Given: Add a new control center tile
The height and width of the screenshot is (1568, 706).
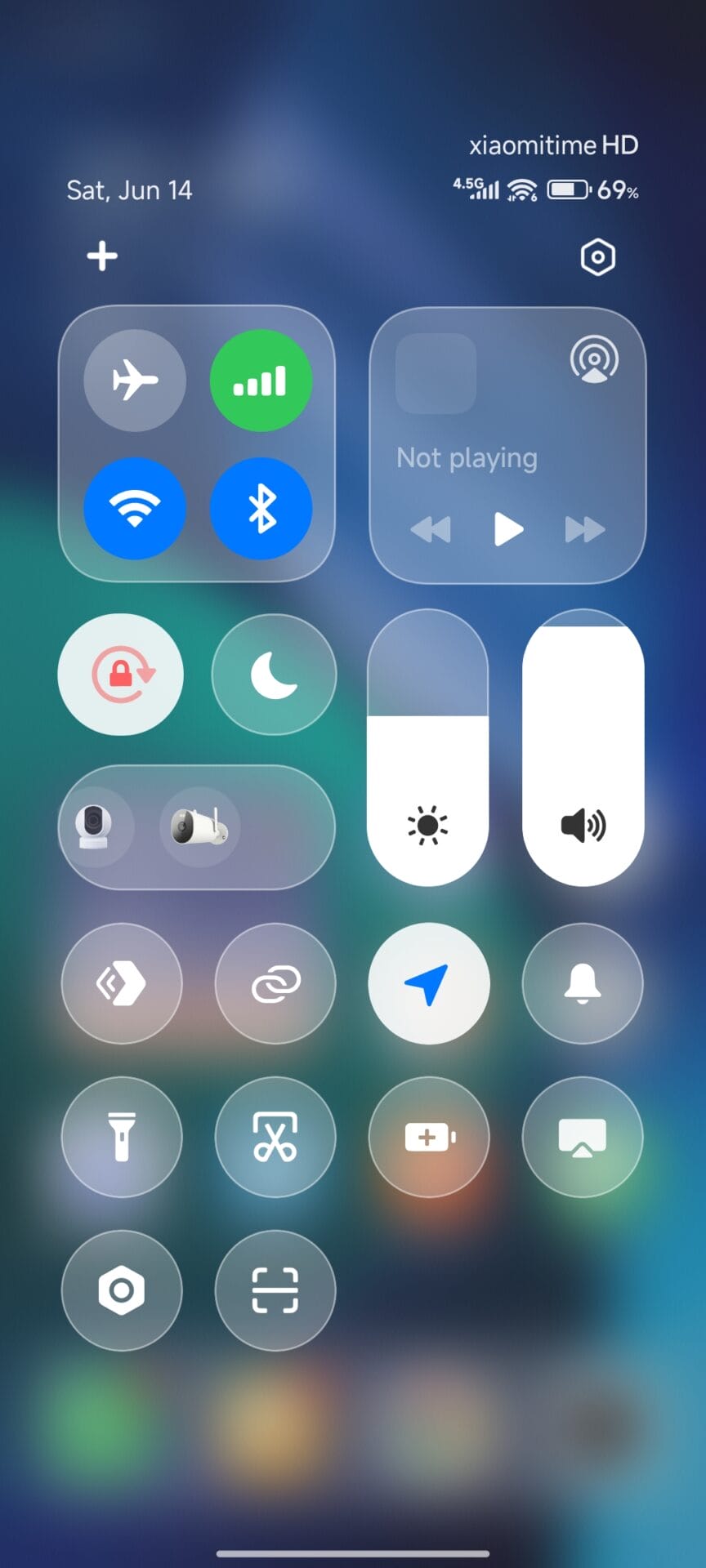Looking at the screenshot, I should (102, 256).
